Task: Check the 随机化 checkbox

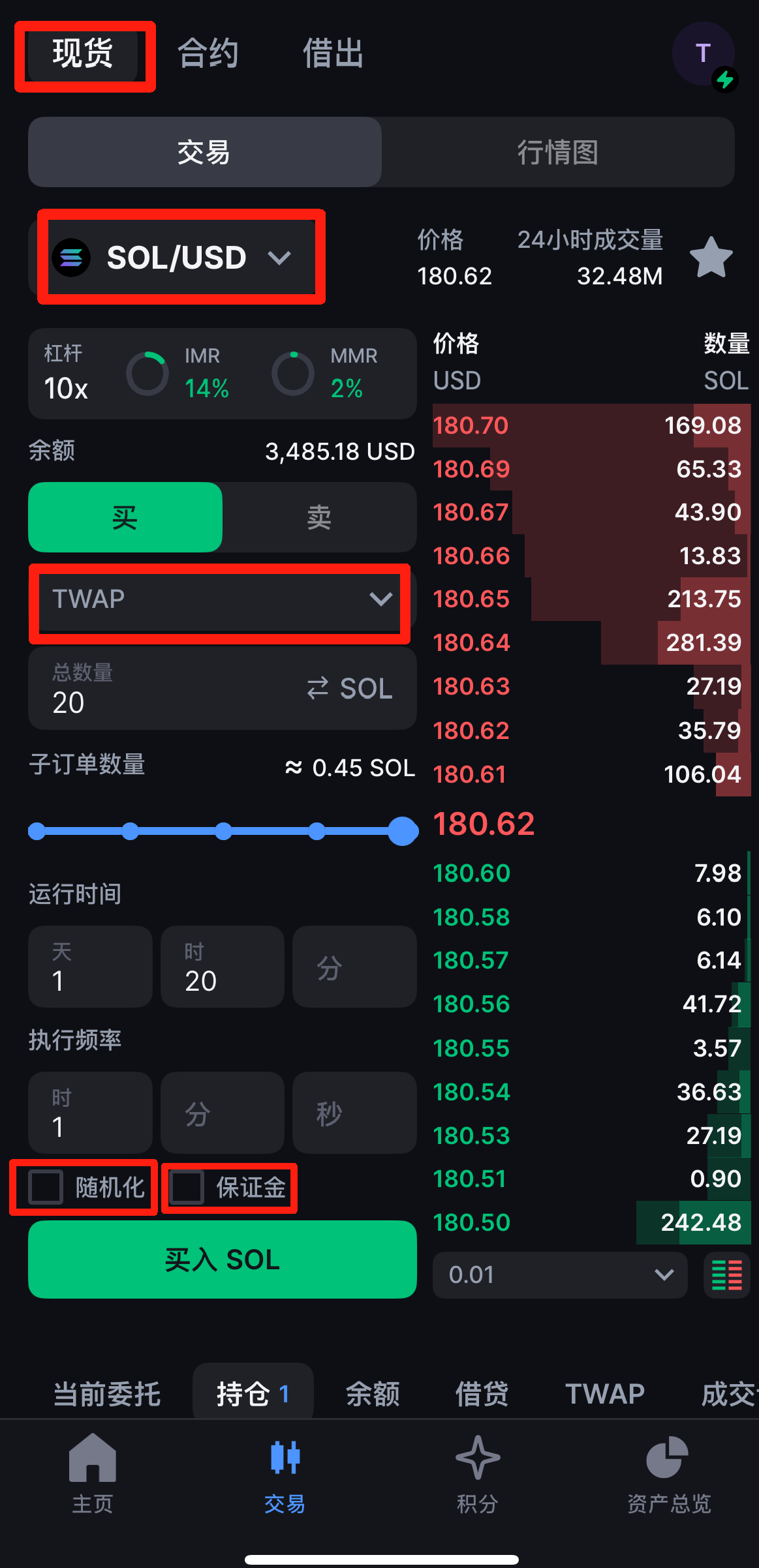Action: pos(46,1187)
